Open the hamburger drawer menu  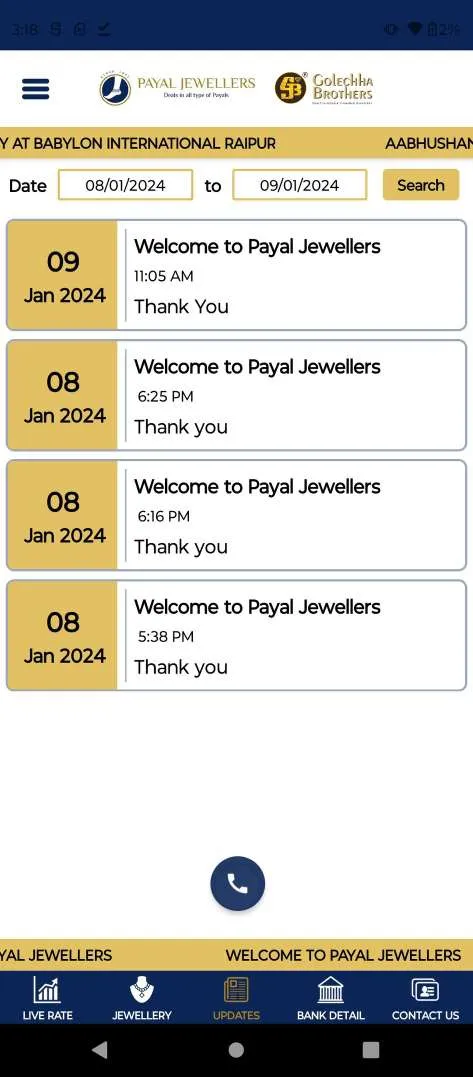pyautogui.click(x=36, y=89)
